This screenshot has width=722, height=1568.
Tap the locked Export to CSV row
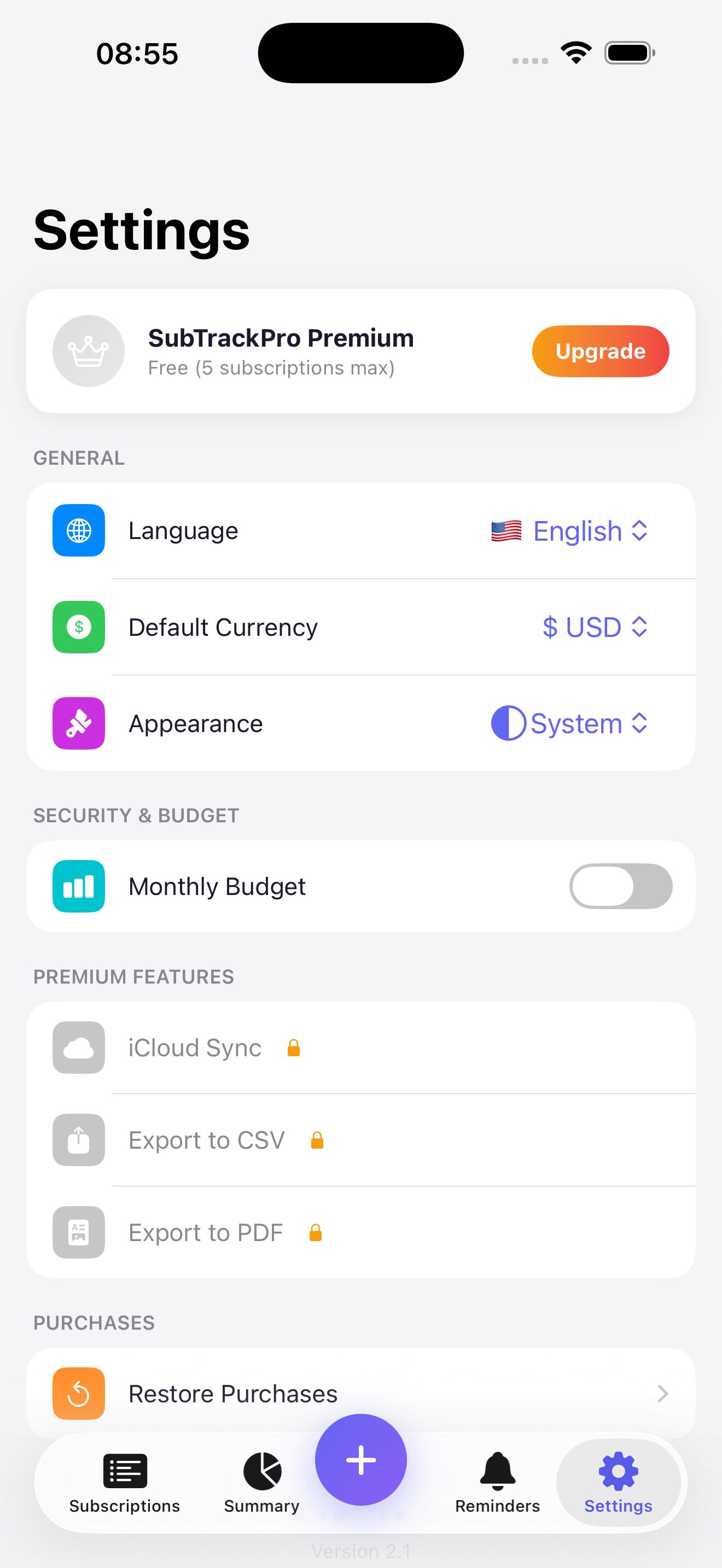[x=360, y=1140]
